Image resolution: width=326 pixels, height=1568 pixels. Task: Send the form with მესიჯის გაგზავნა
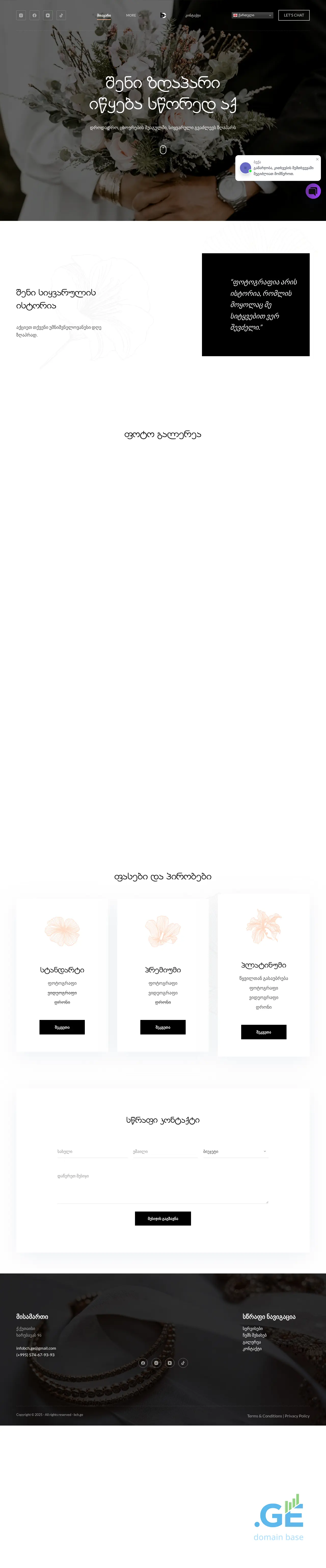coord(162,1219)
